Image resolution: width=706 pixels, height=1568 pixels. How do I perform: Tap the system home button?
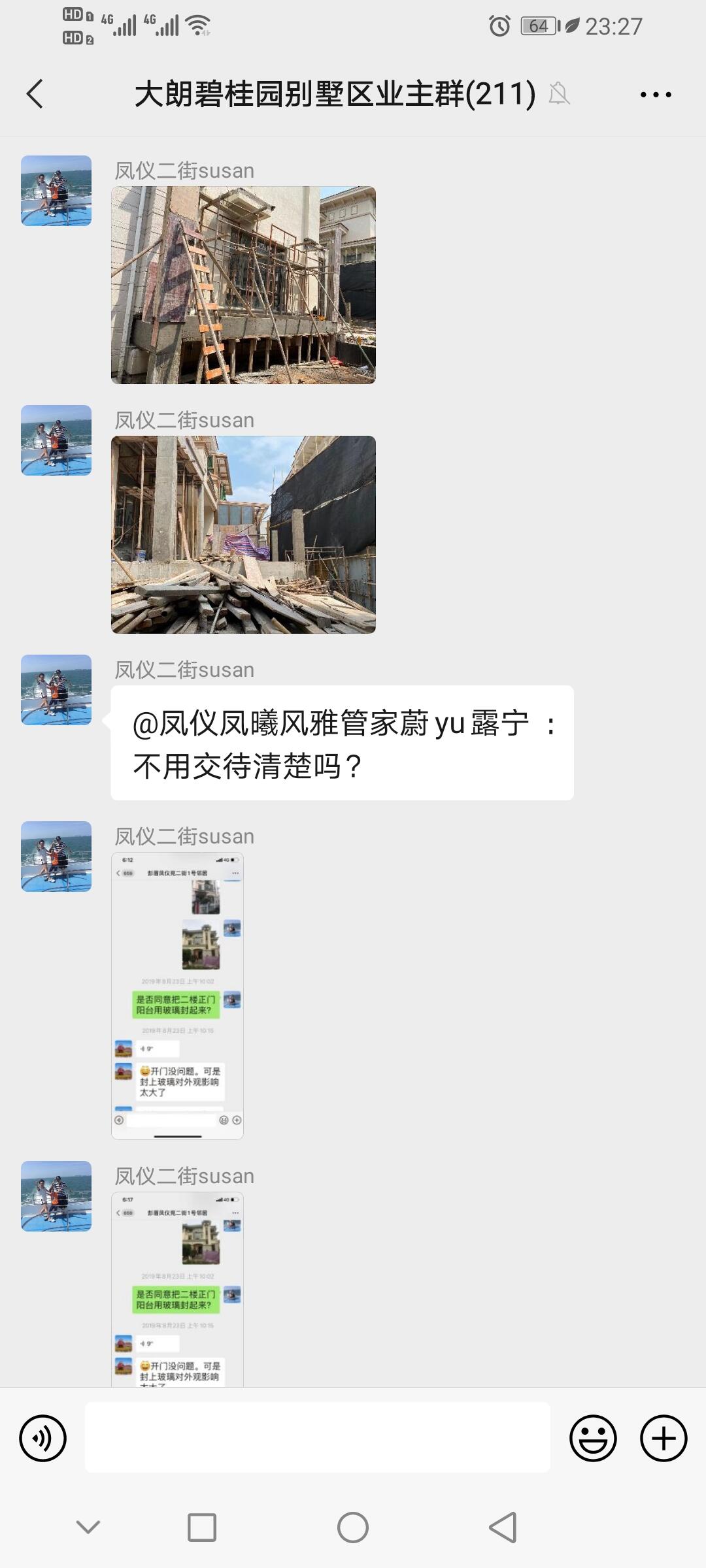[353, 1527]
